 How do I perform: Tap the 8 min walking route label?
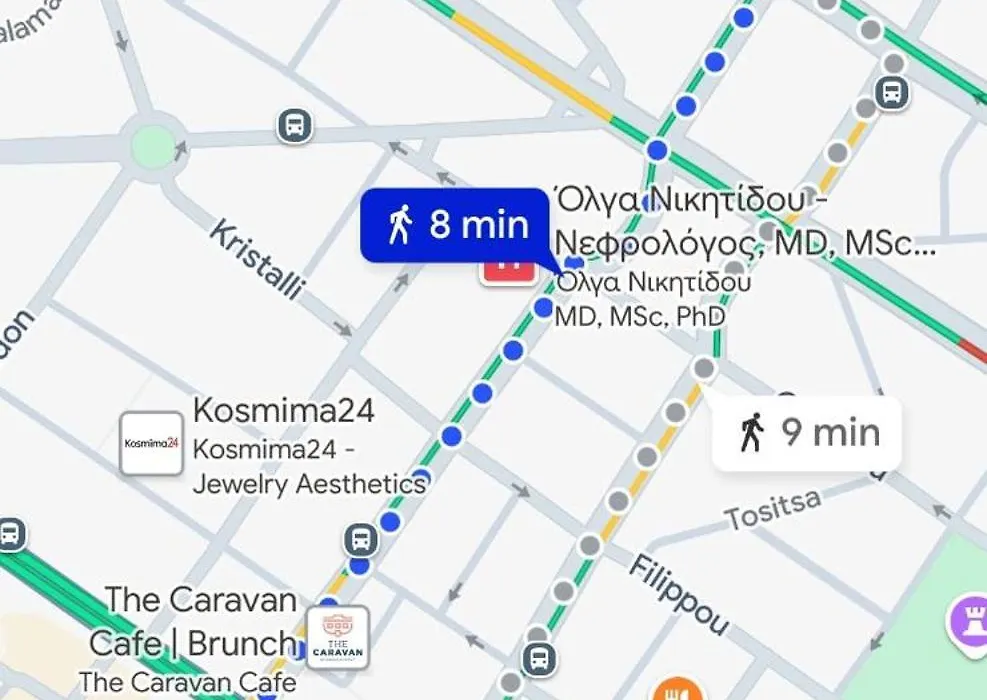pos(455,226)
